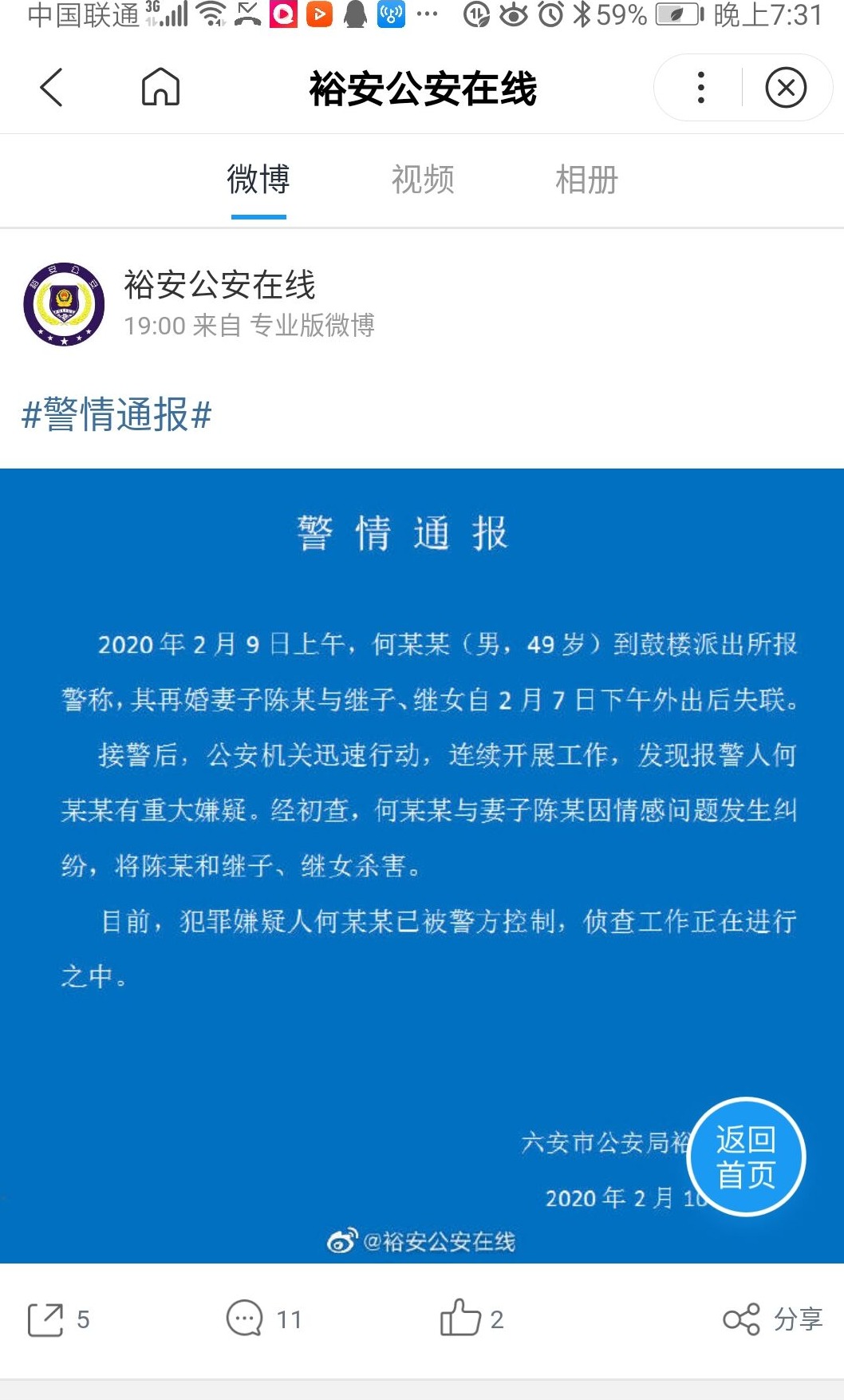Go back using the arrow
This screenshot has width=844, height=1400.
pos(51,87)
